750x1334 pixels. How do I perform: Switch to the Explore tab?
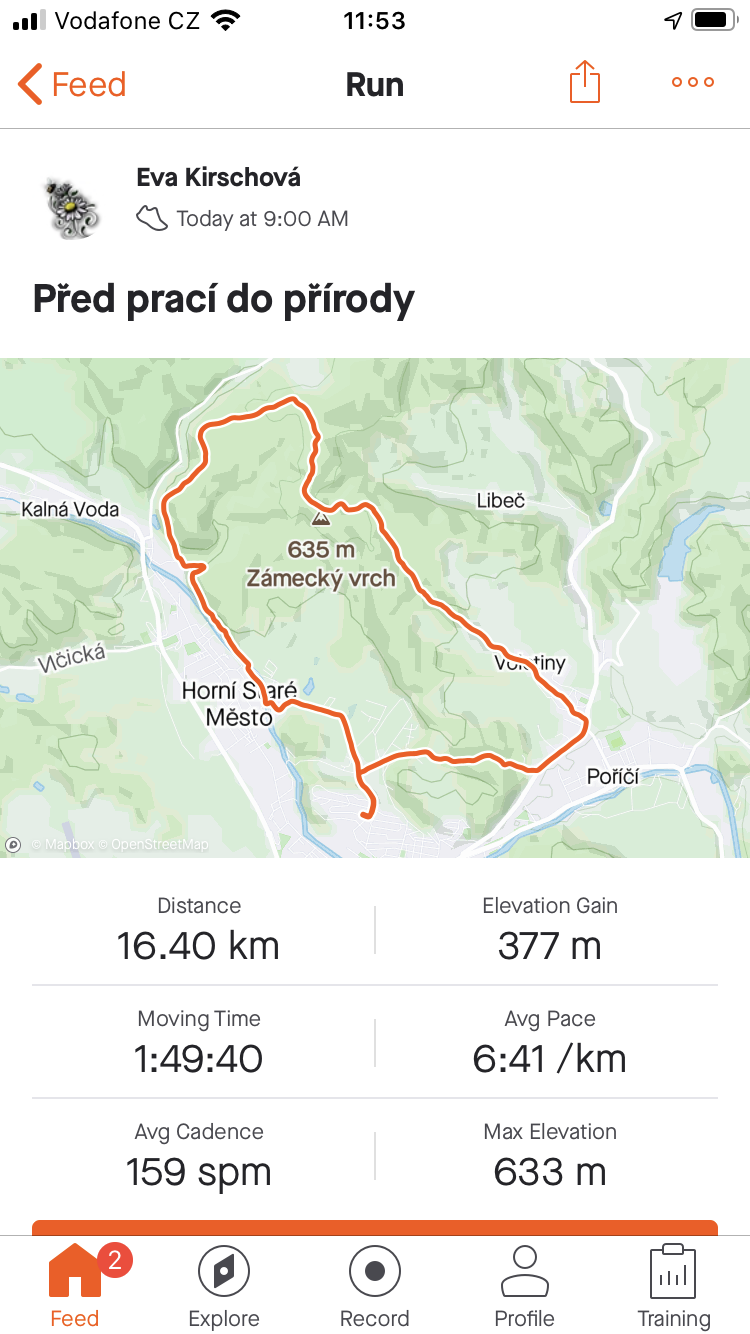(x=224, y=1286)
